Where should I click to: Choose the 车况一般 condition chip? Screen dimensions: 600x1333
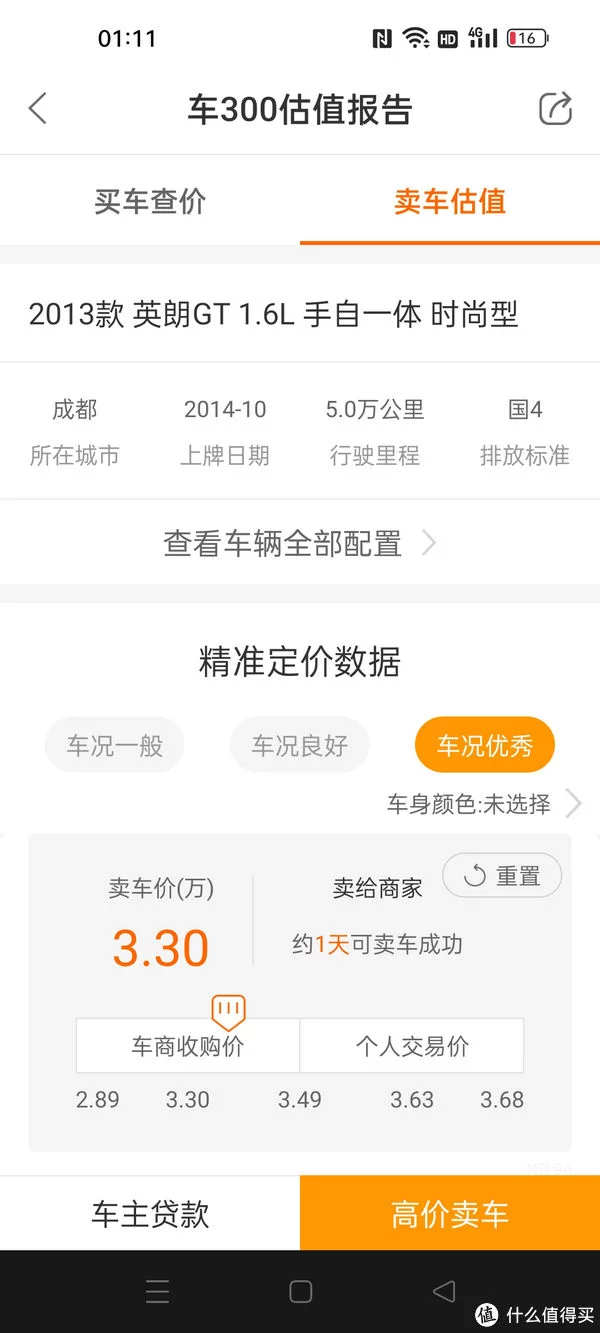114,745
